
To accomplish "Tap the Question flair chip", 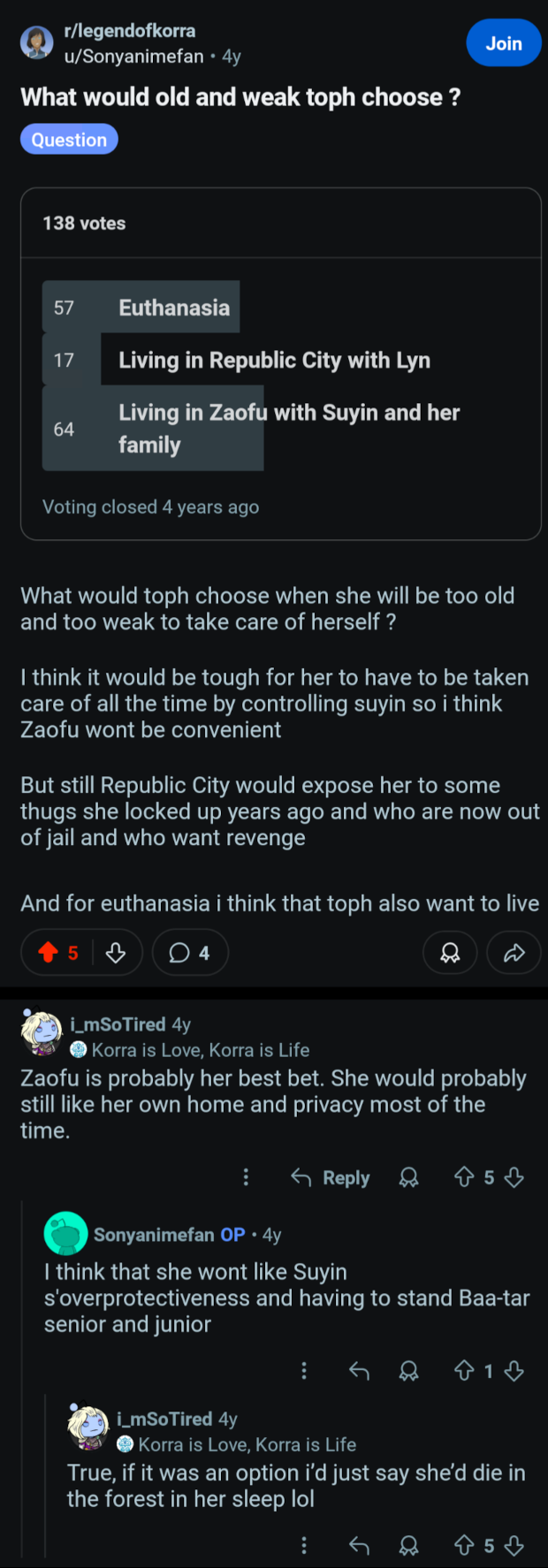I will 69,140.
